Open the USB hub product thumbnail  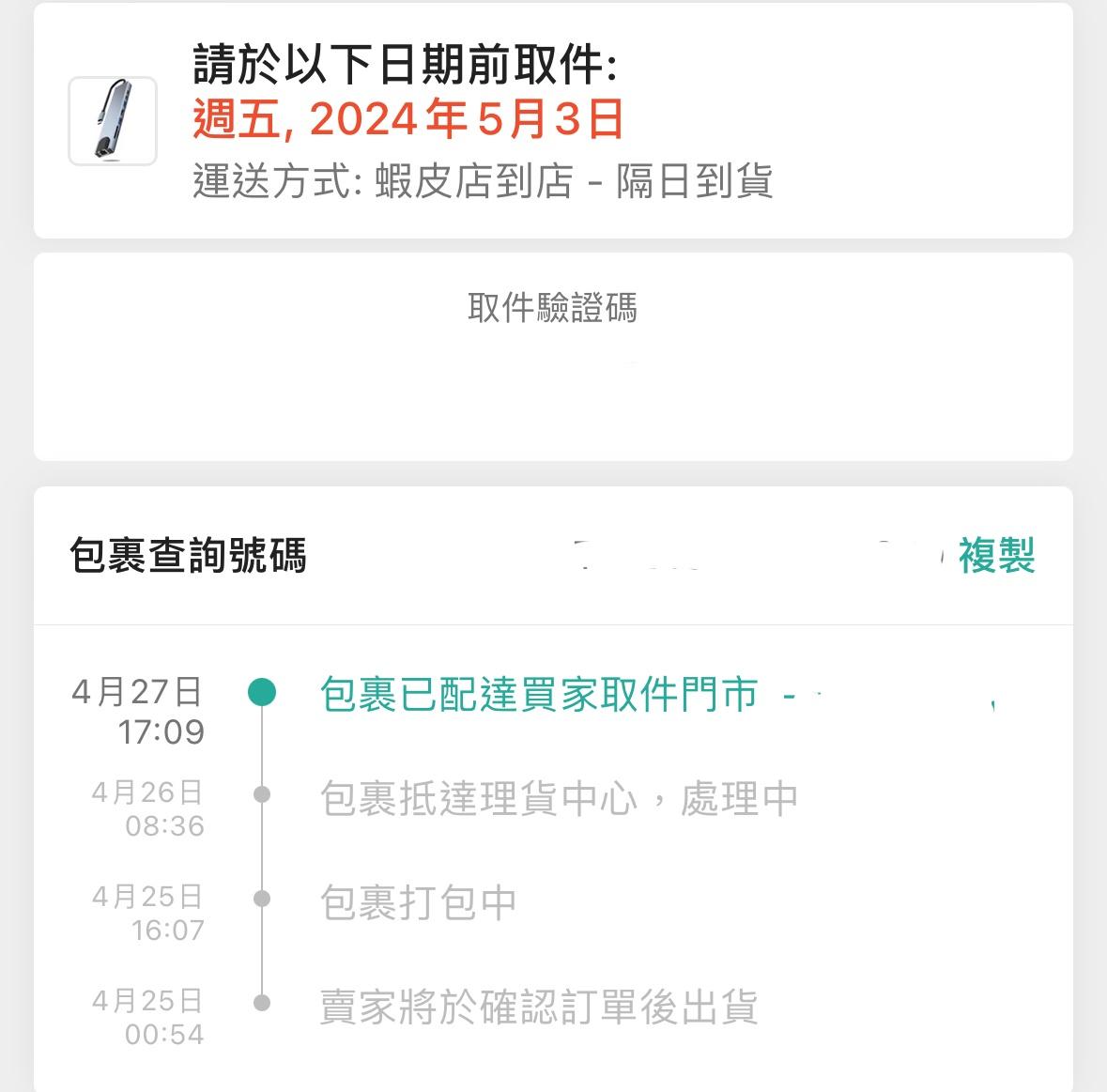click(x=113, y=121)
